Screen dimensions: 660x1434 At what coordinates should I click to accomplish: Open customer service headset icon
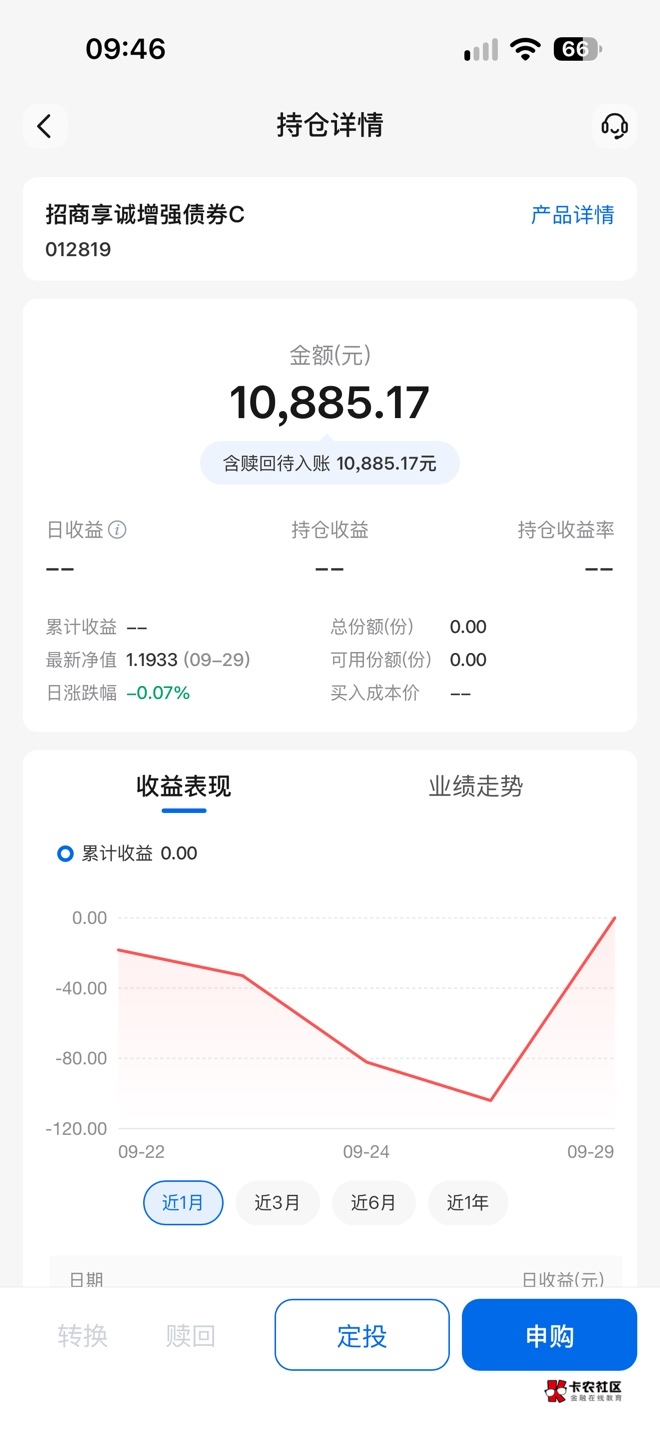click(x=614, y=126)
